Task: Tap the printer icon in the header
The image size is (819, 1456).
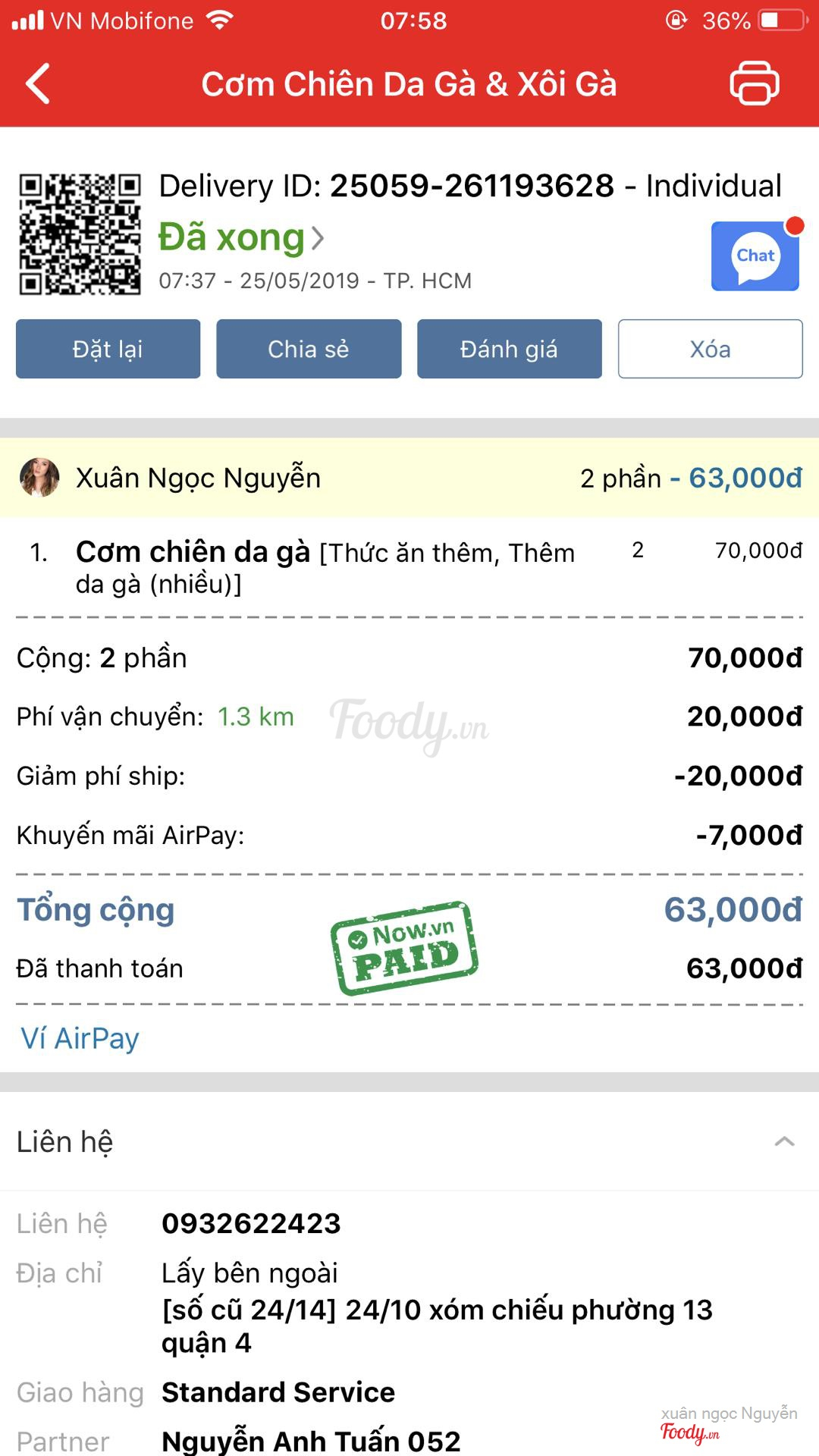Action: tap(754, 83)
